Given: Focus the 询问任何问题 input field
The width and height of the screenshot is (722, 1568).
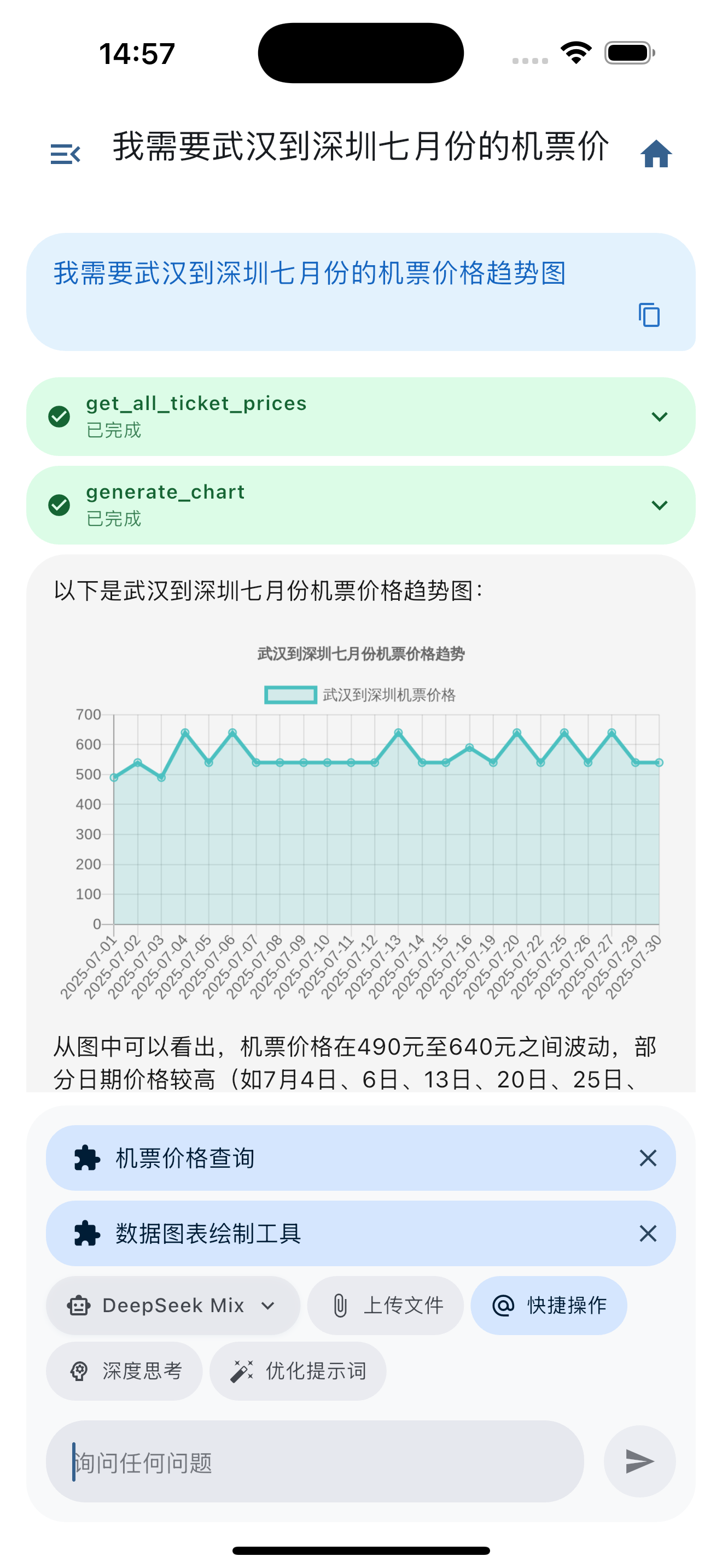Looking at the screenshot, I should click(x=315, y=1461).
